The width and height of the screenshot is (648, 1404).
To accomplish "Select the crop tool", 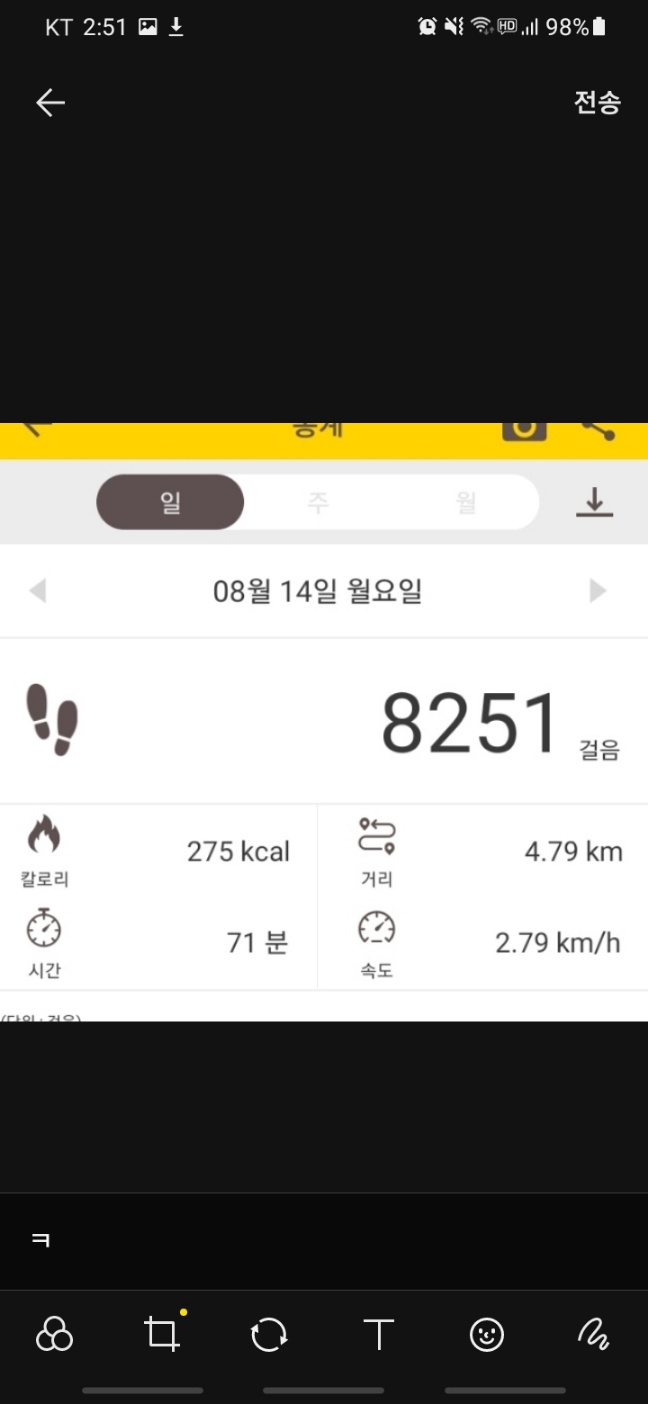I will (x=161, y=1334).
